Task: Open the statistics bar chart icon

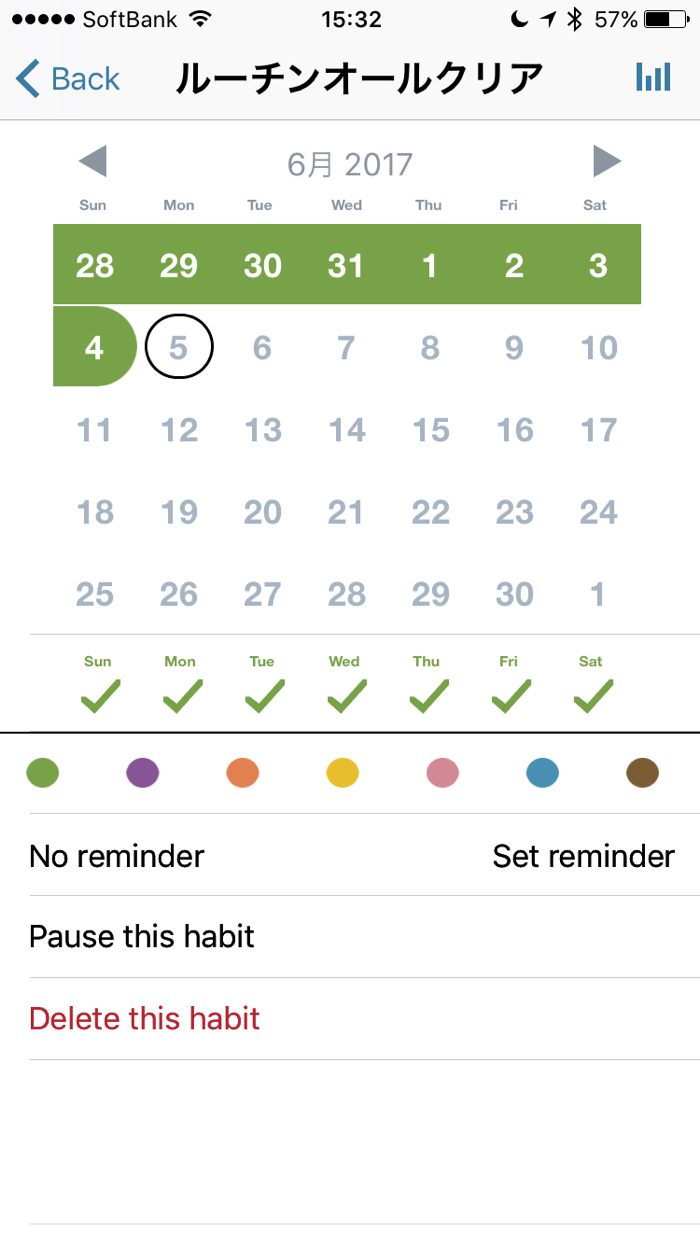Action: [653, 77]
